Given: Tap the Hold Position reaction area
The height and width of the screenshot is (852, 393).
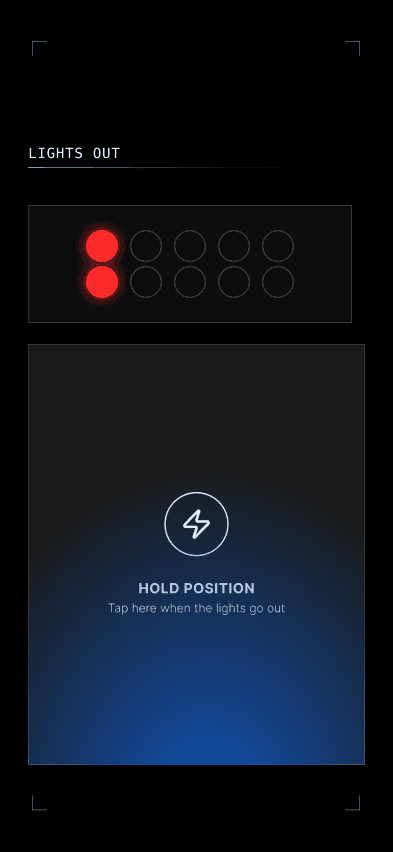Looking at the screenshot, I should 196,554.
